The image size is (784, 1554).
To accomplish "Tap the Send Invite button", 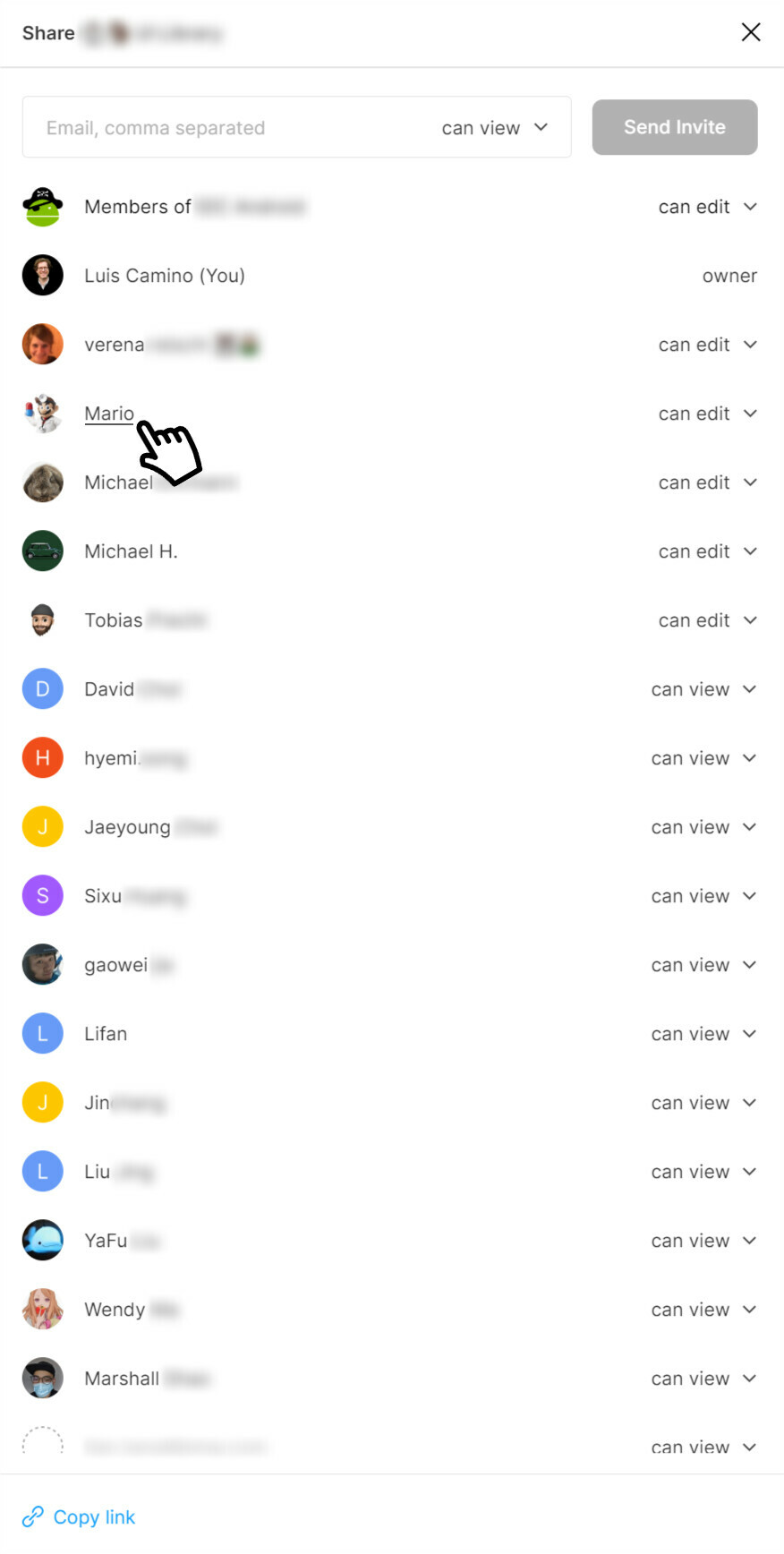I will (675, 127).
